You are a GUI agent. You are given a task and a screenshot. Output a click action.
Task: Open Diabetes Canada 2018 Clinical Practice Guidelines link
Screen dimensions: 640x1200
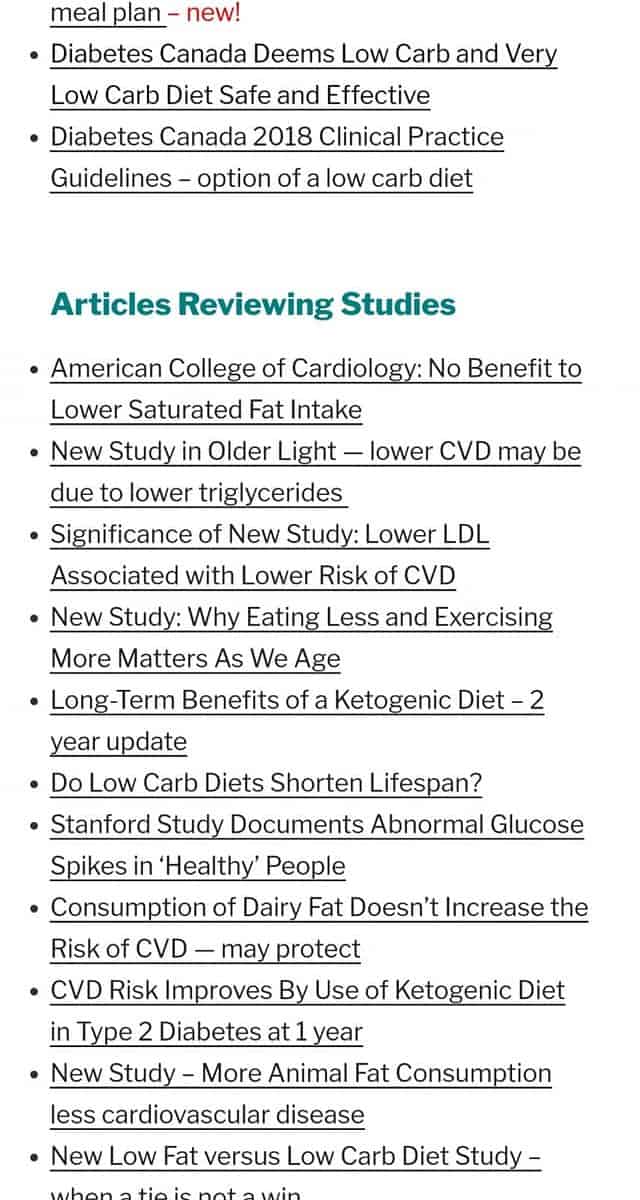[x=278, y=157]
